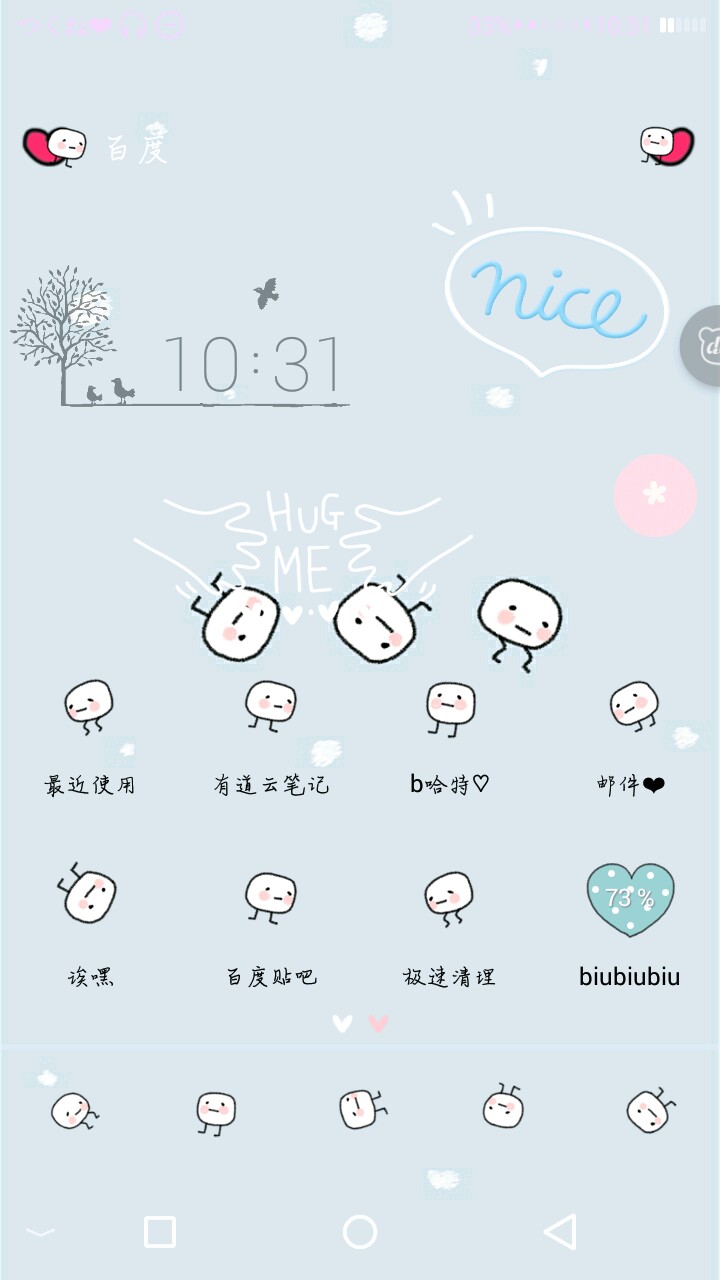Hide the navigation bar with the chevron
The image size is (720, 1280).
(40, 1232)
